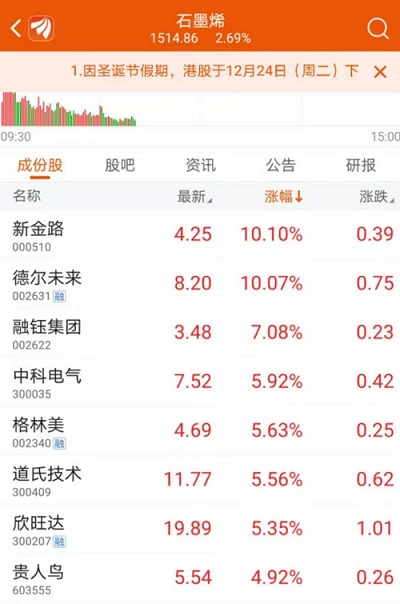400x604 pixels.
Task: Open 道氏技术 stock page
Action: (200, 480)
